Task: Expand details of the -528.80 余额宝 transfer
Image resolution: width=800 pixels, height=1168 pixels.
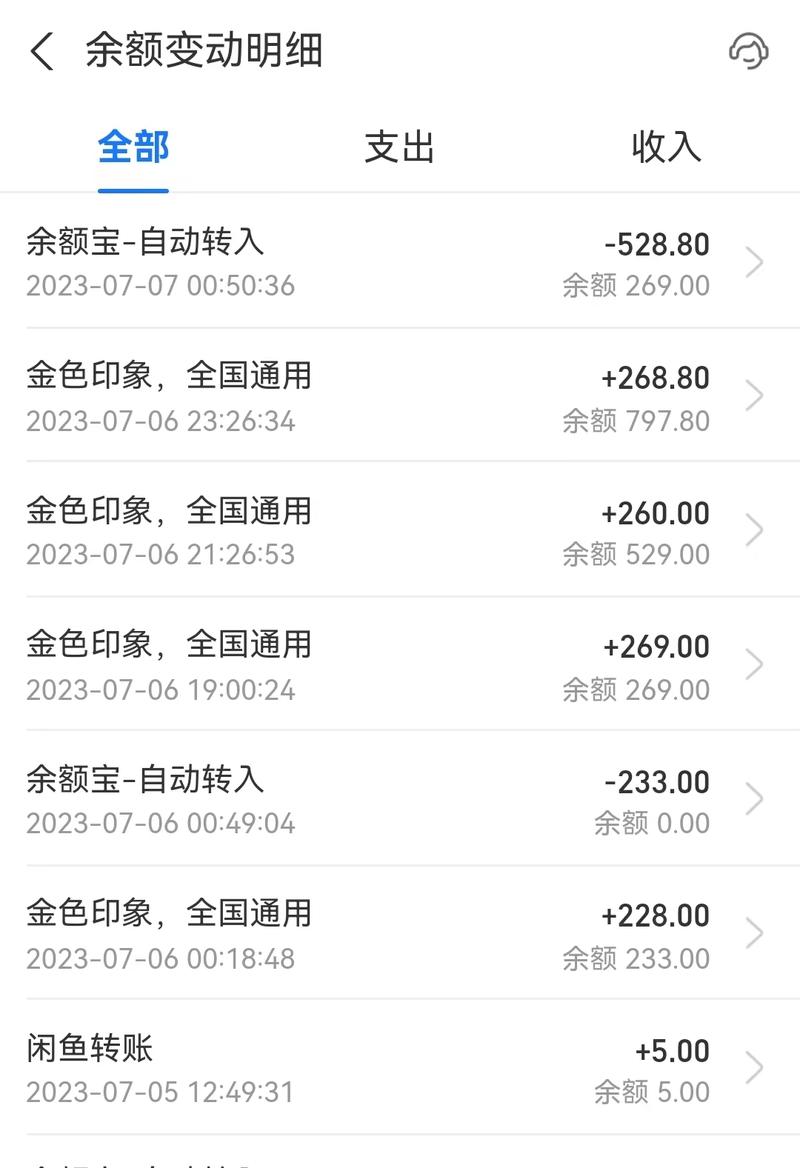Action: click(x=755, y=263)
